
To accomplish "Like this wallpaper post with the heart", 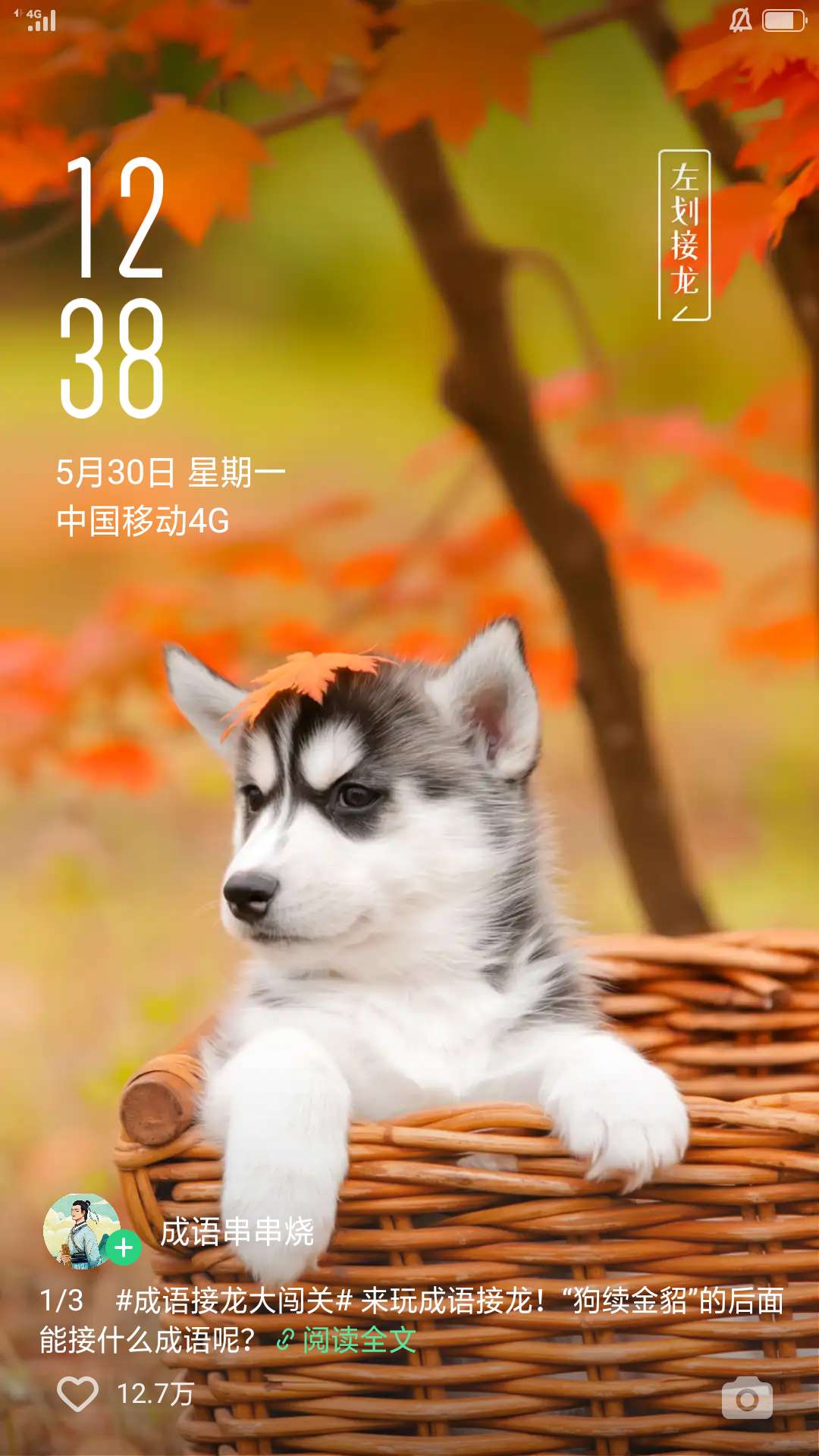I will [78, 1394].
